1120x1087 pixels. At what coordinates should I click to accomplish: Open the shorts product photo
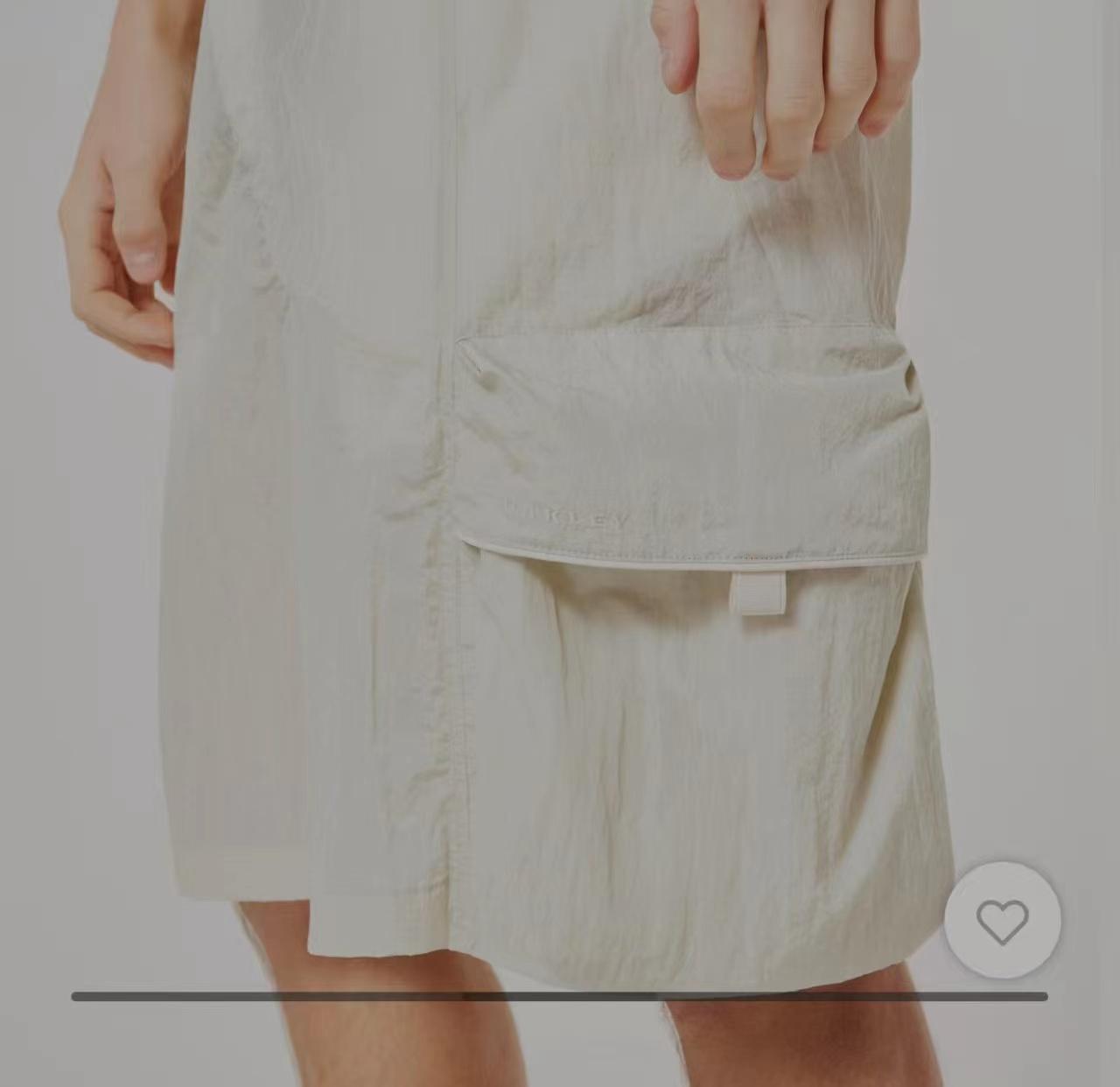[x=560, y=490]
